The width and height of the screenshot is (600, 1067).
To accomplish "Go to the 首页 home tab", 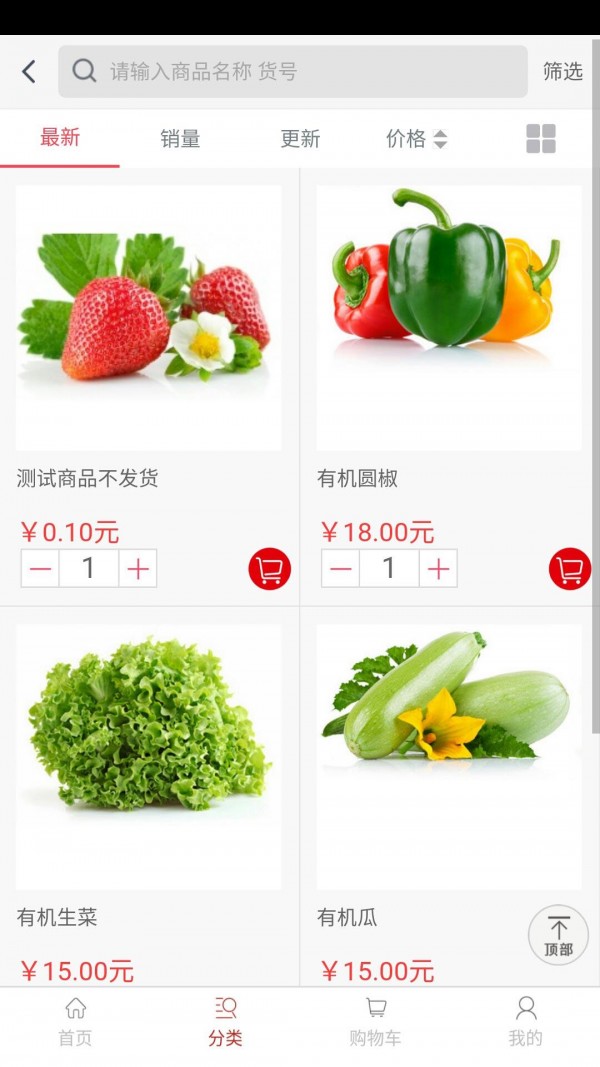I will click(75, 1021).
